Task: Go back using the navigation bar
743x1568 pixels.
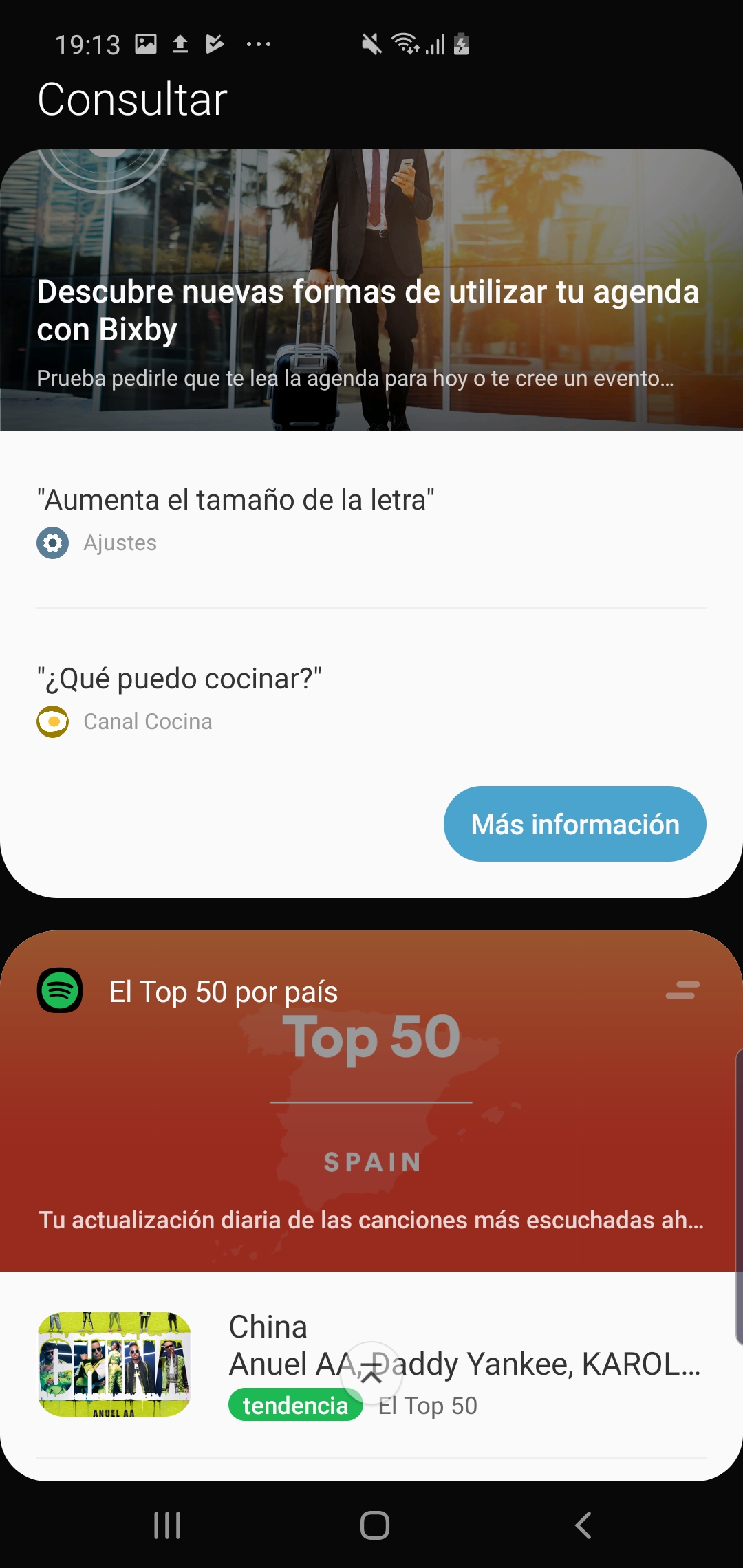Action: [x=583, y=1525]
